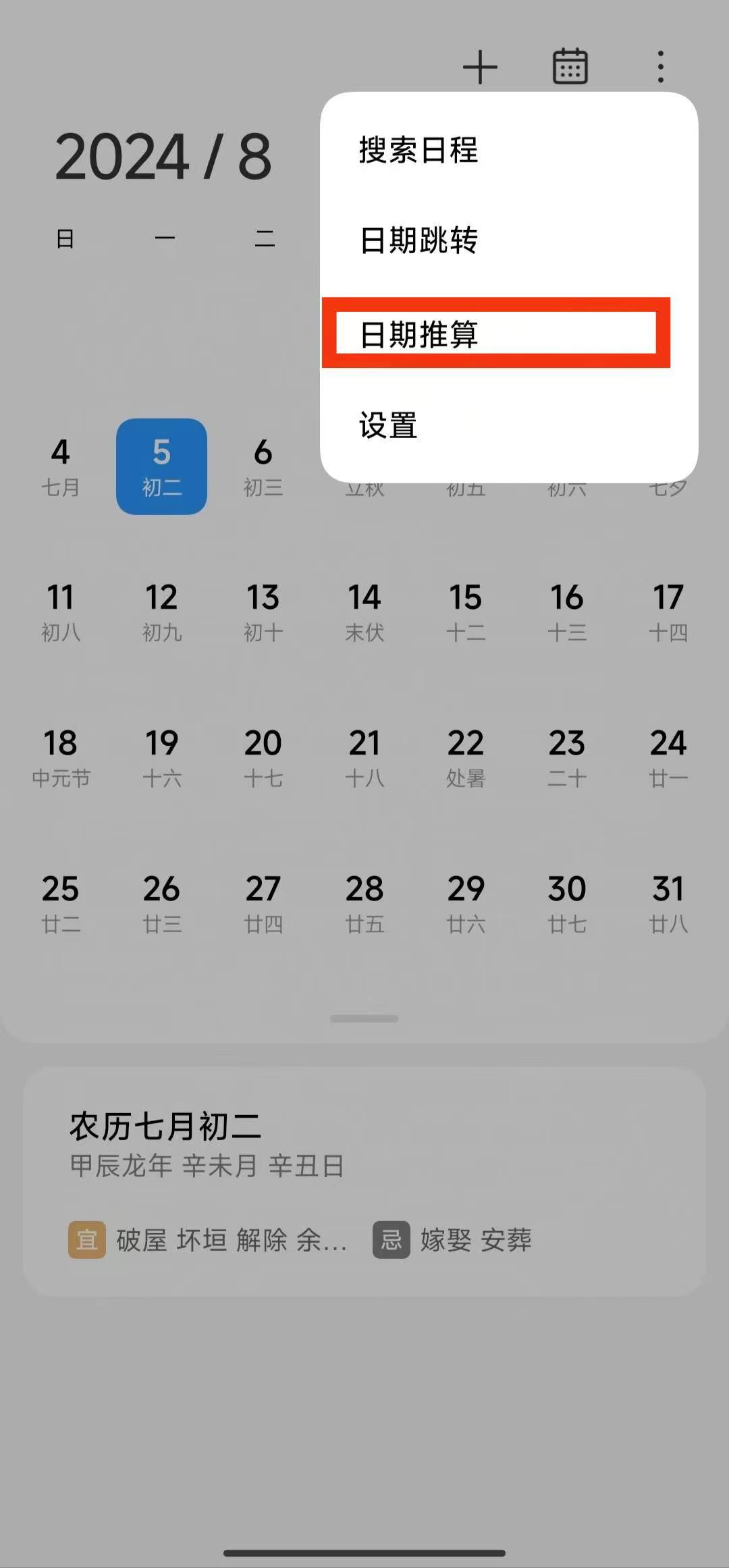Tap the calendar view icon
Screen dimensions: 729x1568
[x=570, y=67]
